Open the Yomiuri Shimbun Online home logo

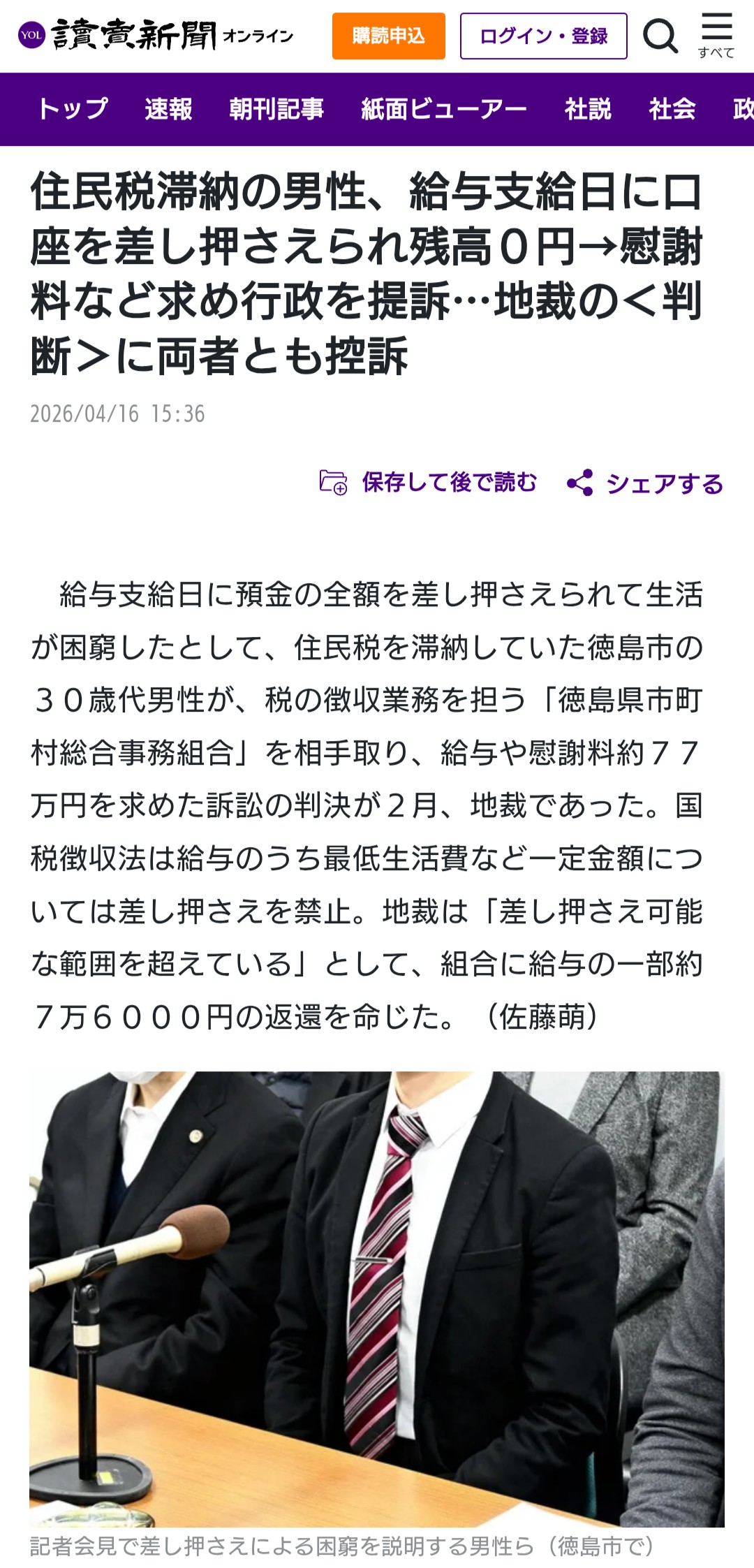click(x=155, y=35)
